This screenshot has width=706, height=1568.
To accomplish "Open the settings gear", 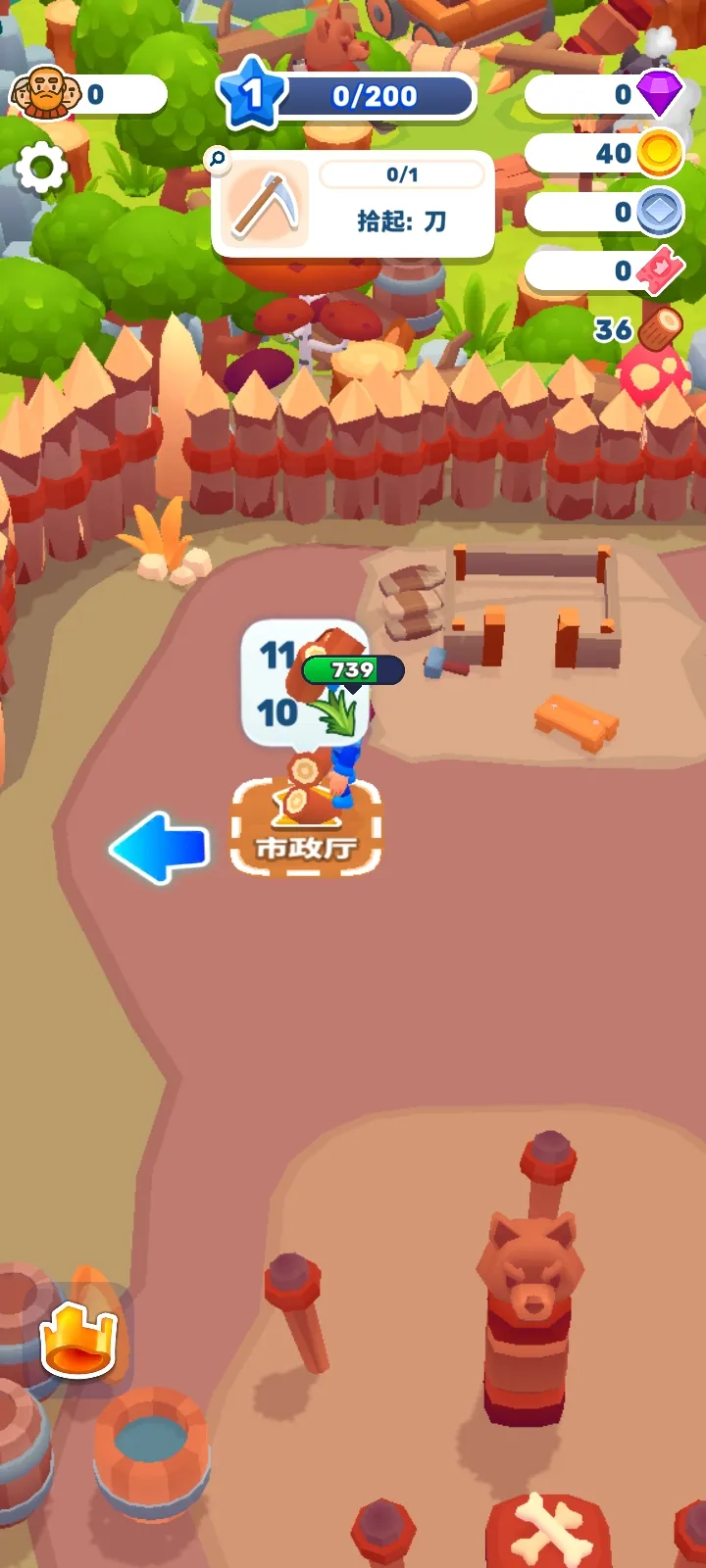I will point(41,169).
